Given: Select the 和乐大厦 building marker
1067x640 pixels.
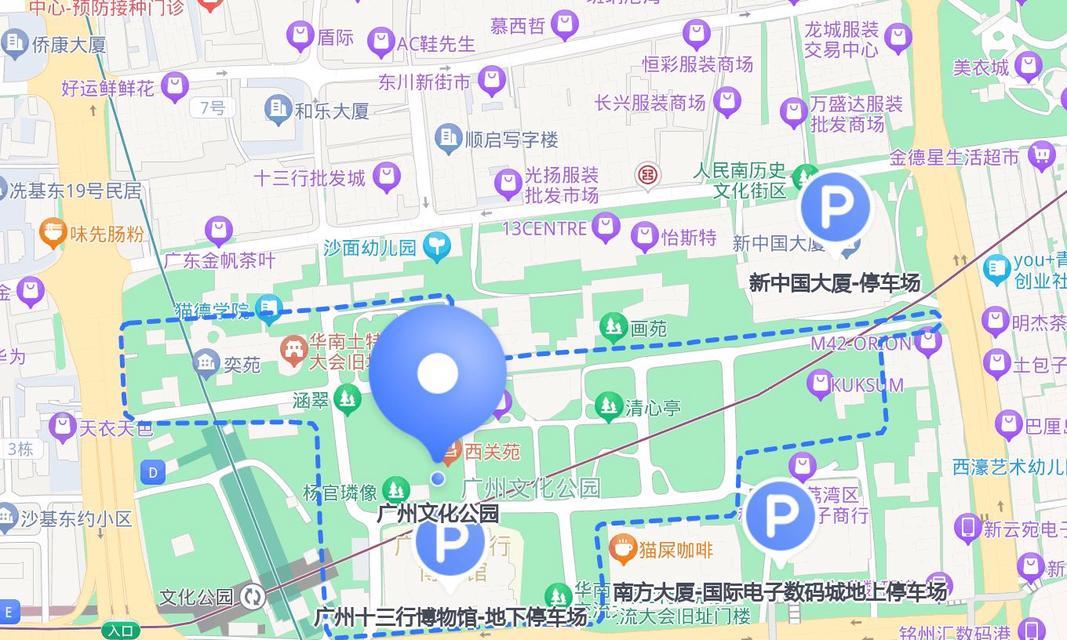Looking at the screenshot, I should [x=277, y=109].
